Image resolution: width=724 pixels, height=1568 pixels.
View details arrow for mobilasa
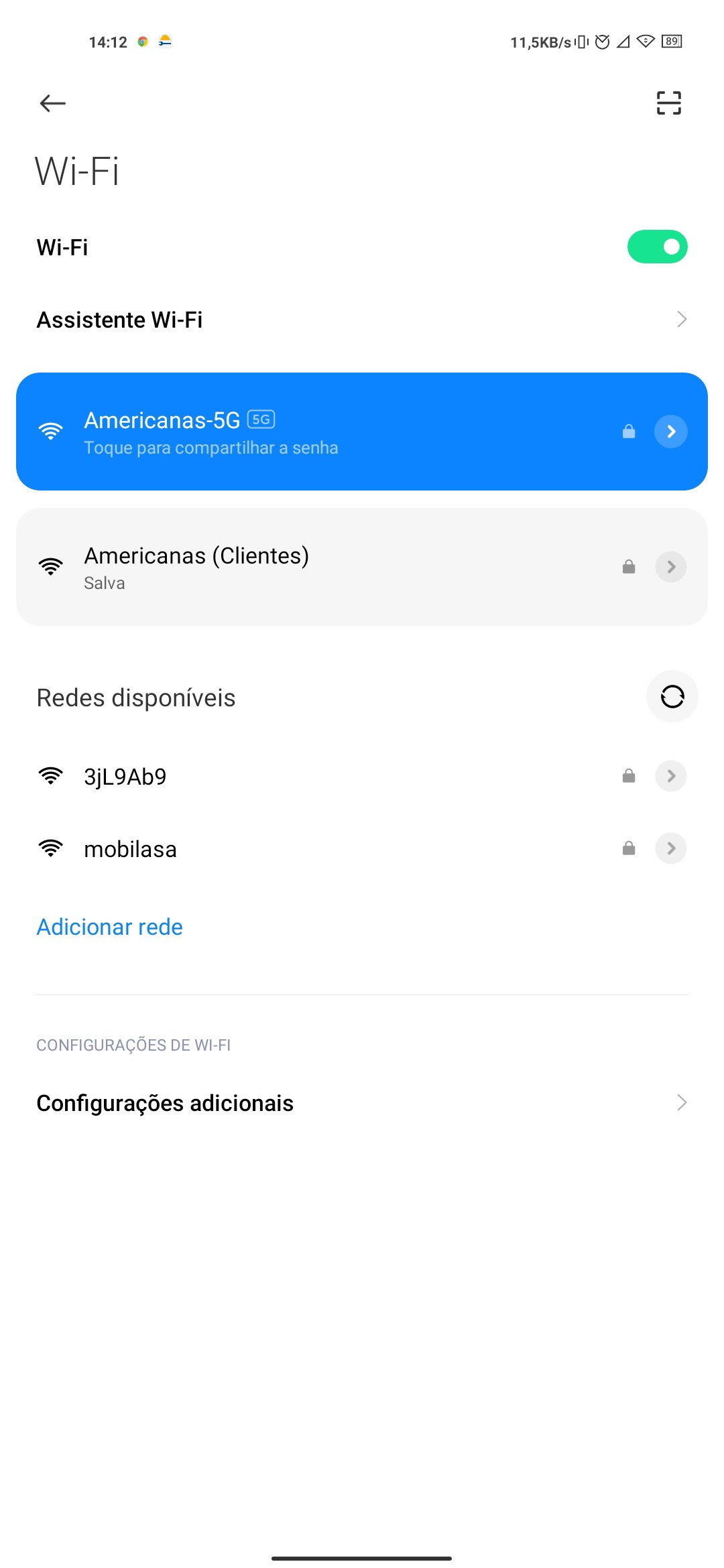671,848
